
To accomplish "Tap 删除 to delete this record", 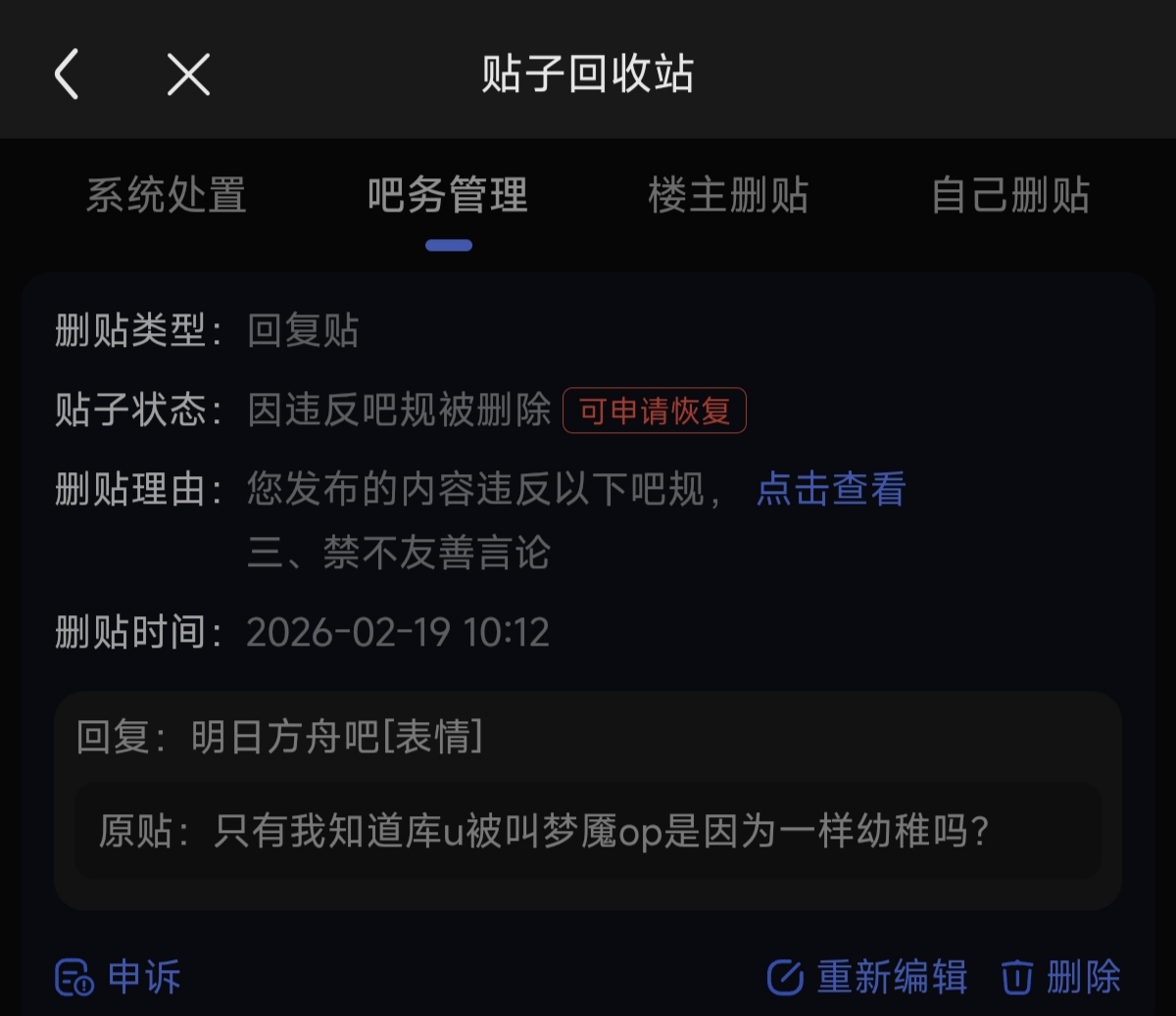I will coord(1061,977).
